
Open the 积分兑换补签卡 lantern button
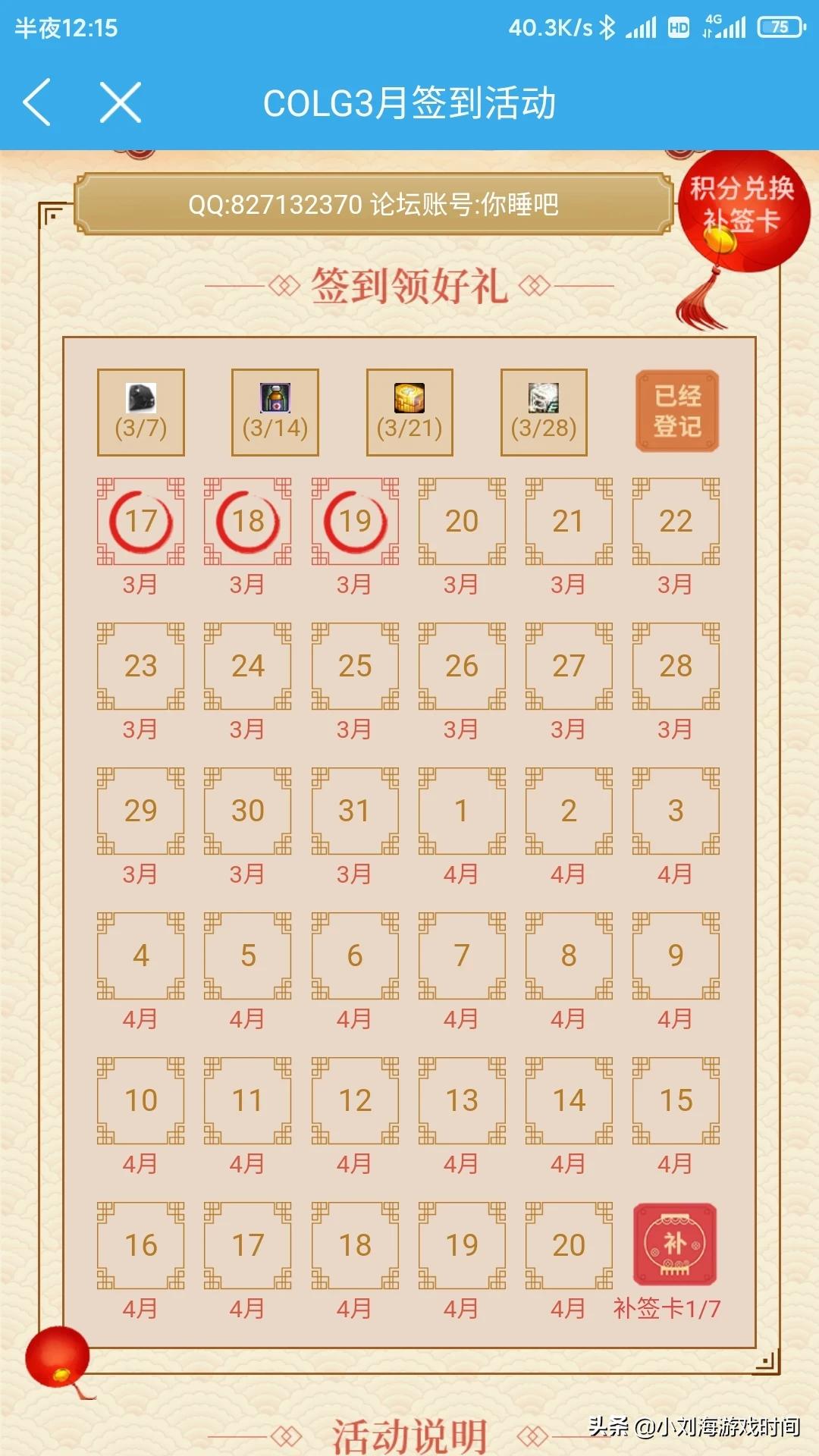[741, 209]
